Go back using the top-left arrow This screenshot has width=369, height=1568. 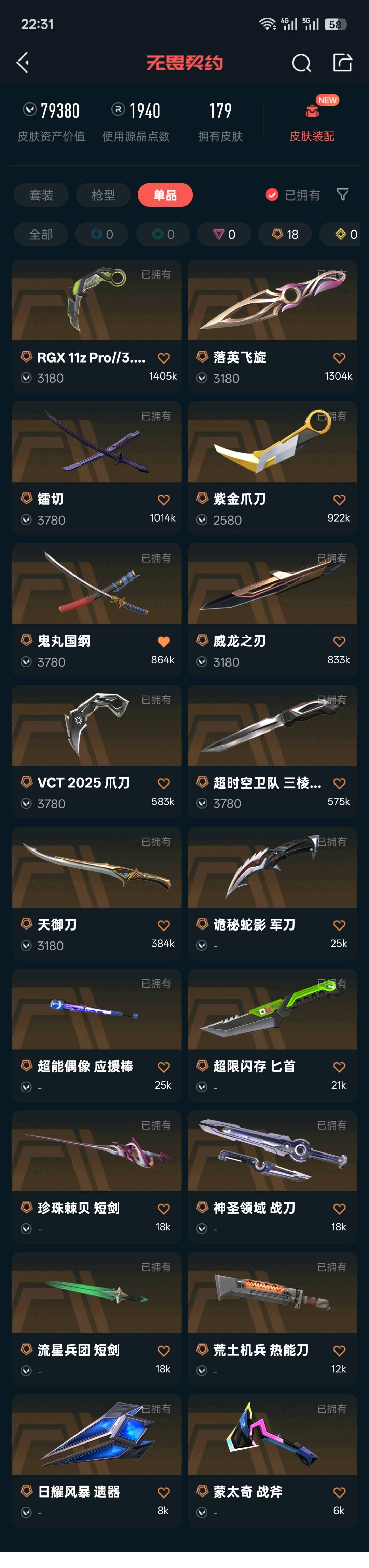pyautogui.click(x=23, y=62)
